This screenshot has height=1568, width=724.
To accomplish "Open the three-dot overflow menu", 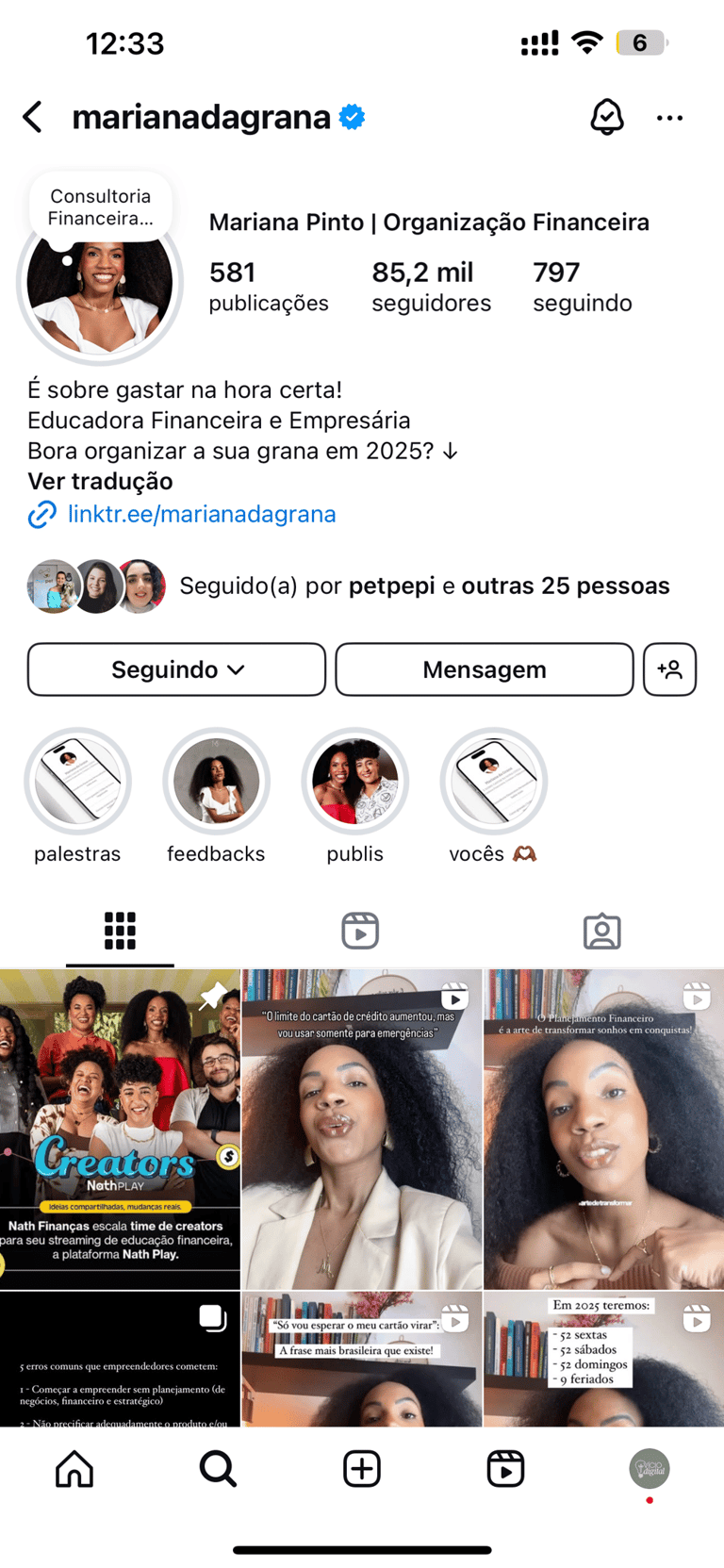I will [669, 118].
